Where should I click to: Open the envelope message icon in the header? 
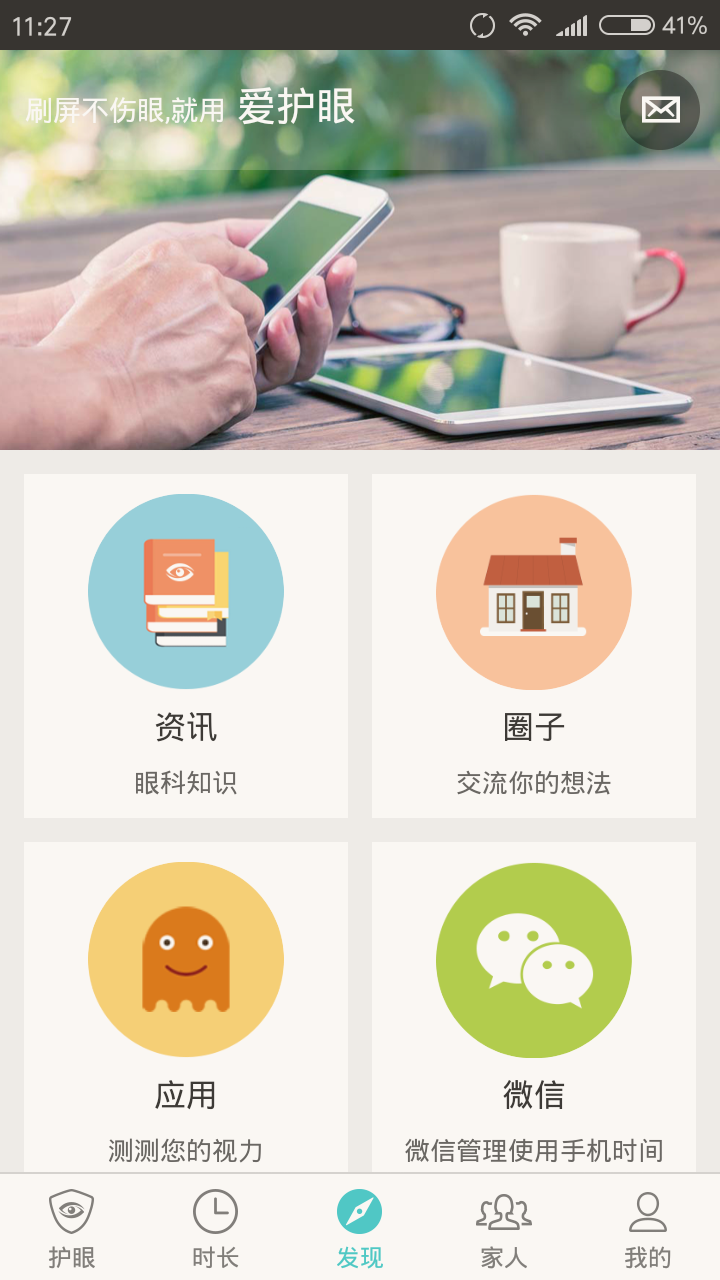(x=659, y=110)
